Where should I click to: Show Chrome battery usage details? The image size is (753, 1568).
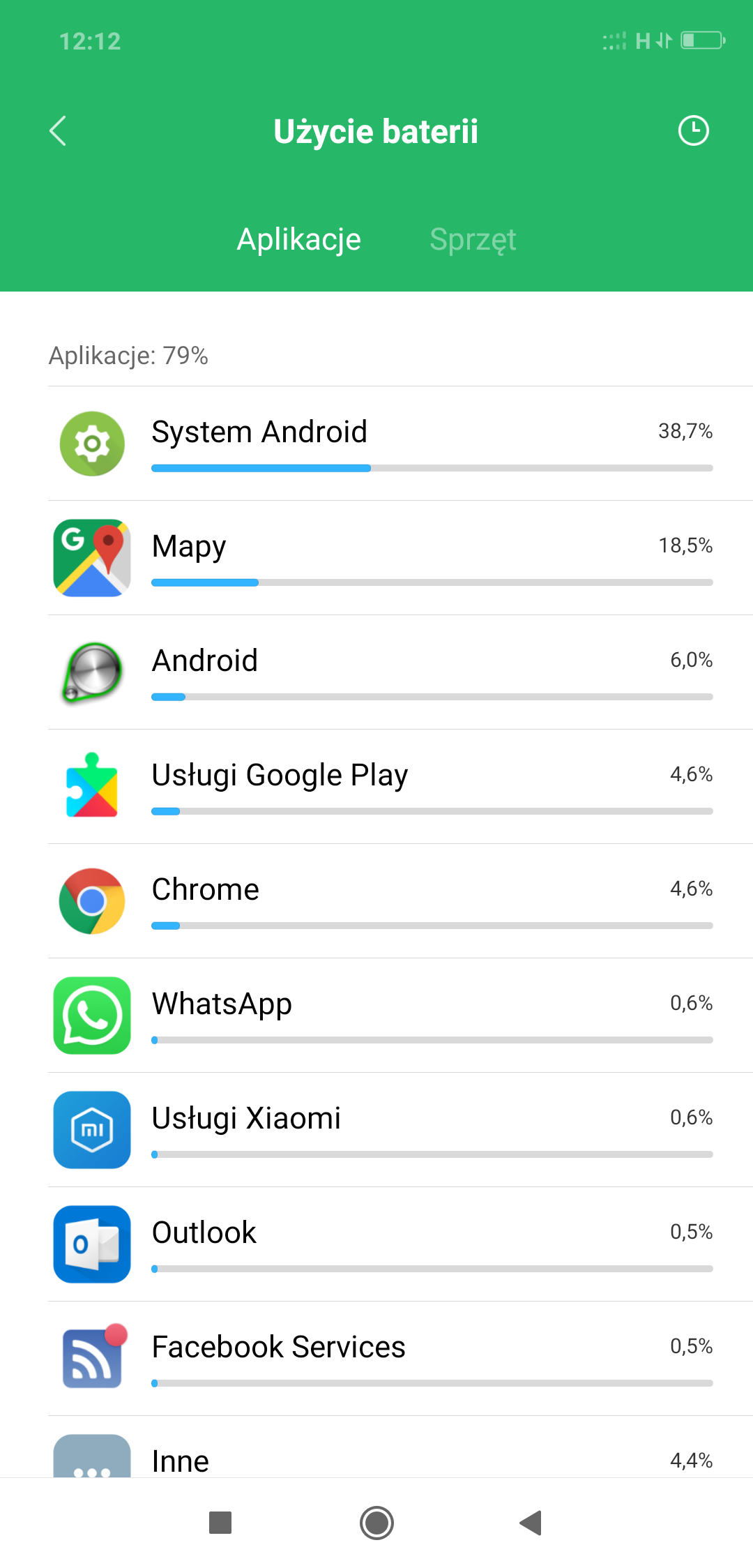click(x=400, y=901)
